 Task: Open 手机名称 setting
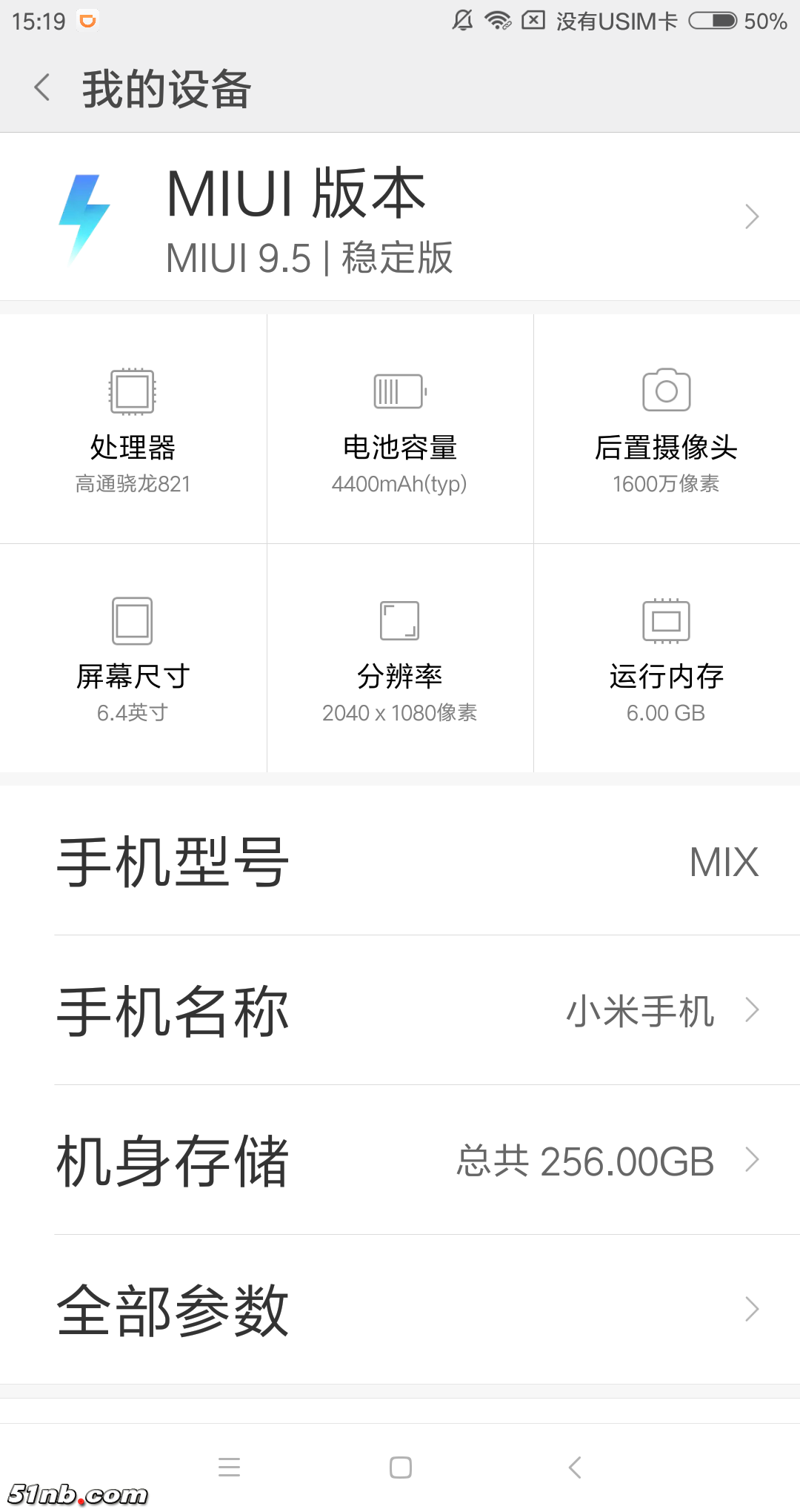(x=400, y=1010)
